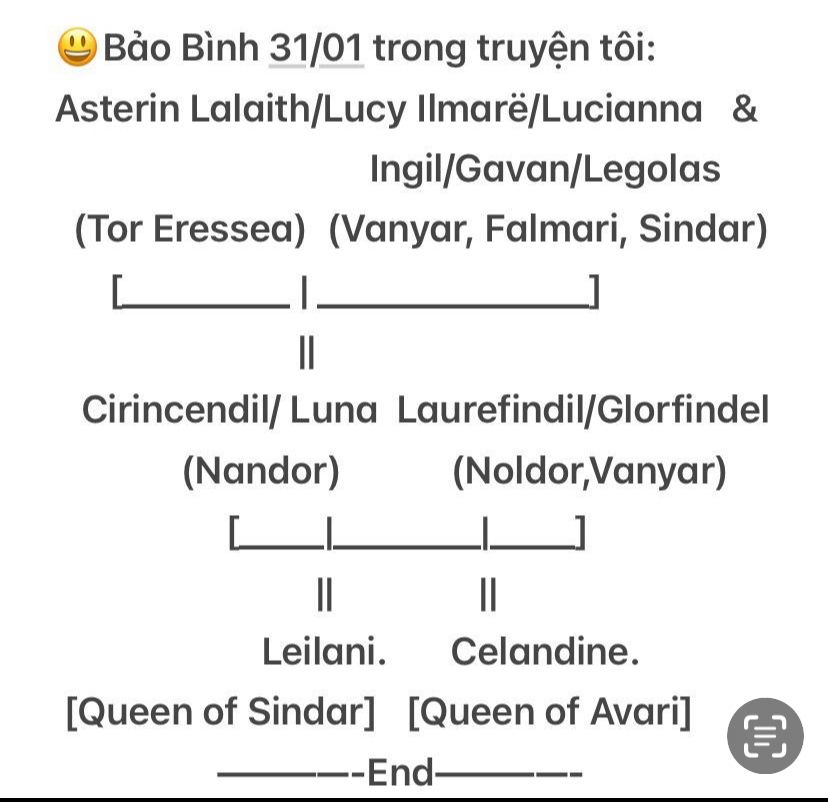The image size is (828, 802).
Task: Tap the Live Text scan button
Action: 765,735
